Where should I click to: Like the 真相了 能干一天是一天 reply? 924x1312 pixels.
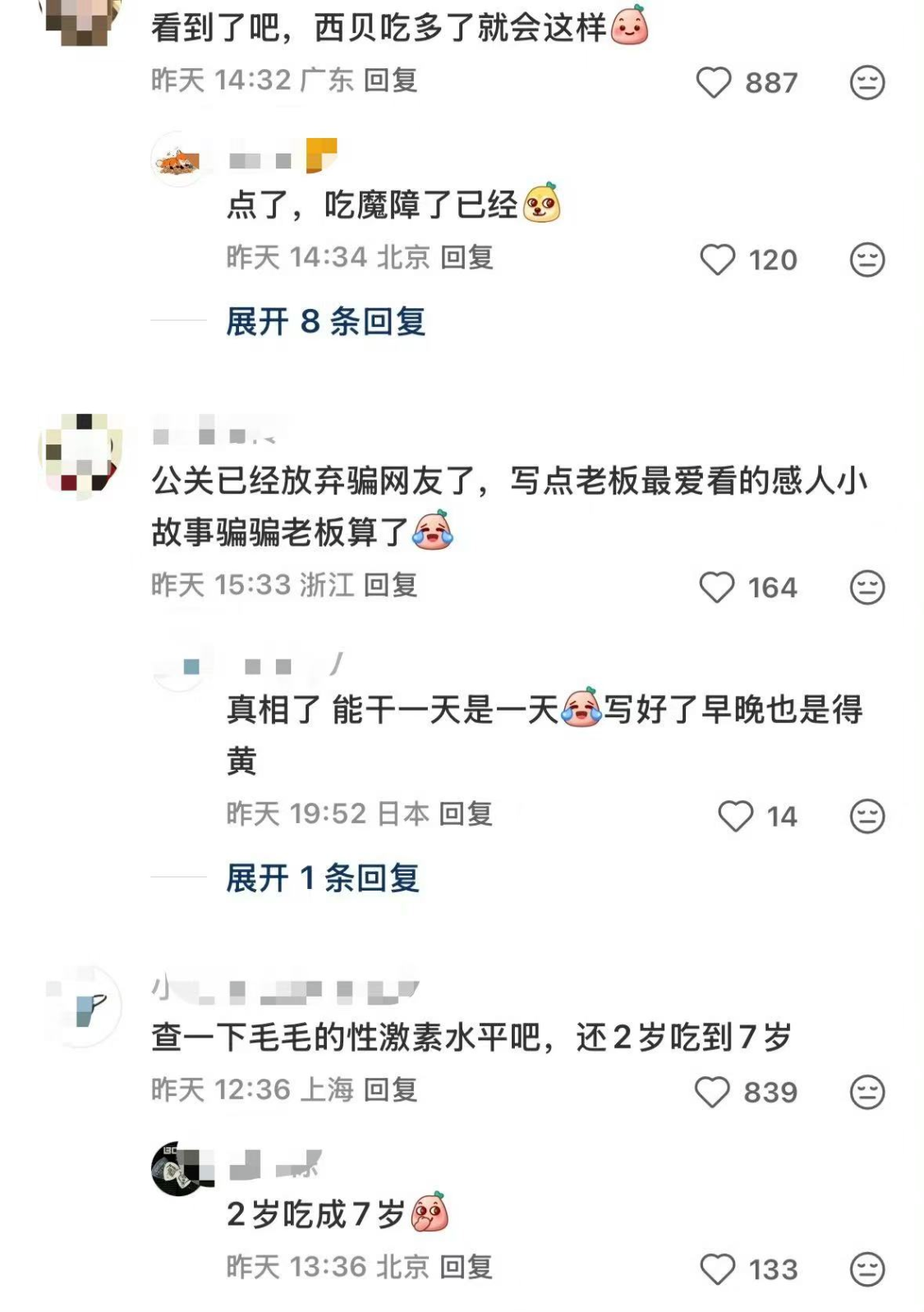(x=735, y=817)
